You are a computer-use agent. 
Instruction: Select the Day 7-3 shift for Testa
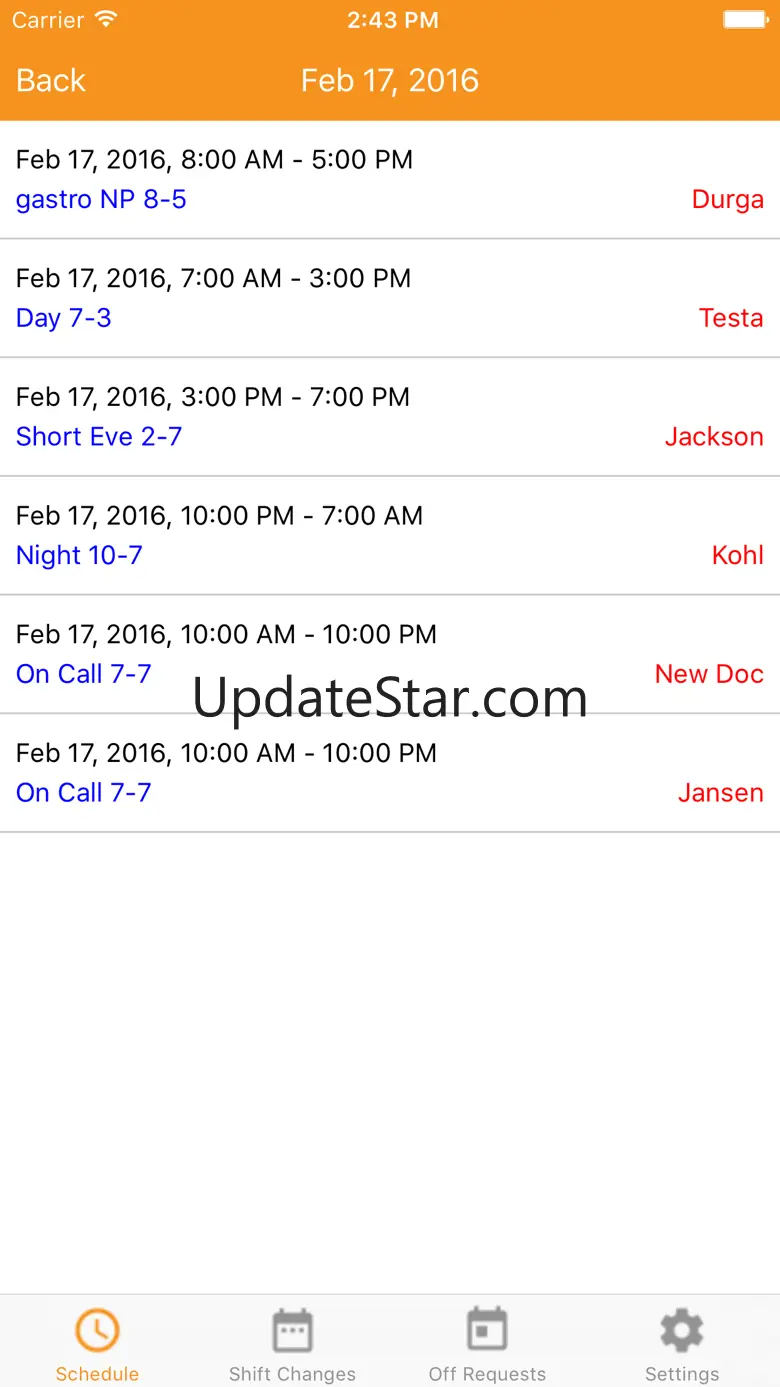click(x=390, y=298)
